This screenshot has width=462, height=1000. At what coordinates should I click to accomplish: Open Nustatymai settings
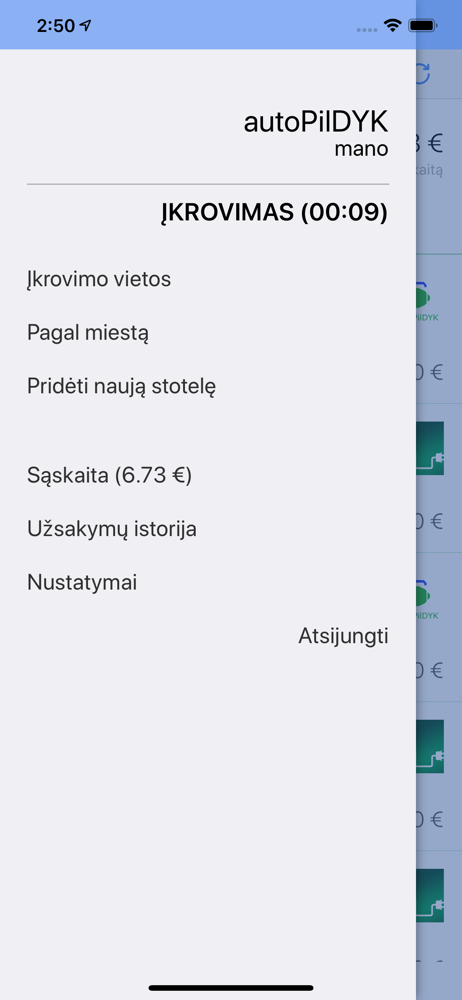(82, 582)
